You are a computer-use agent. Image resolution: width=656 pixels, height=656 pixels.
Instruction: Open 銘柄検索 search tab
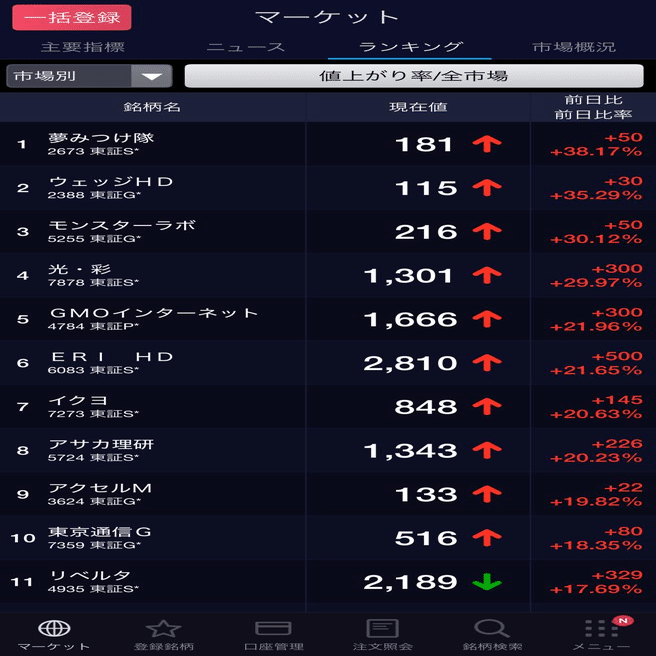(492, 635)
